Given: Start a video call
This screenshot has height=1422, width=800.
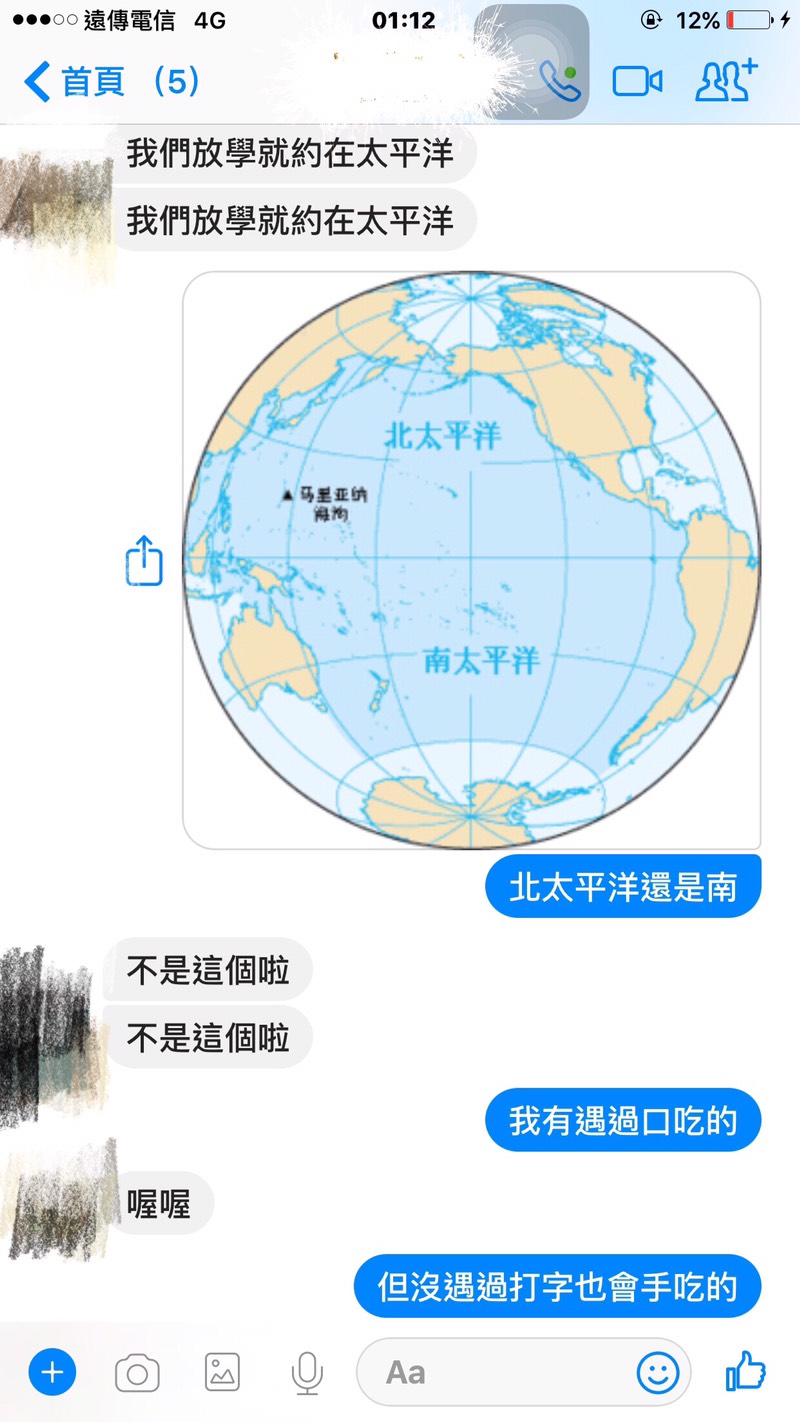Looking at the screenshot, I should click(638, 81).
